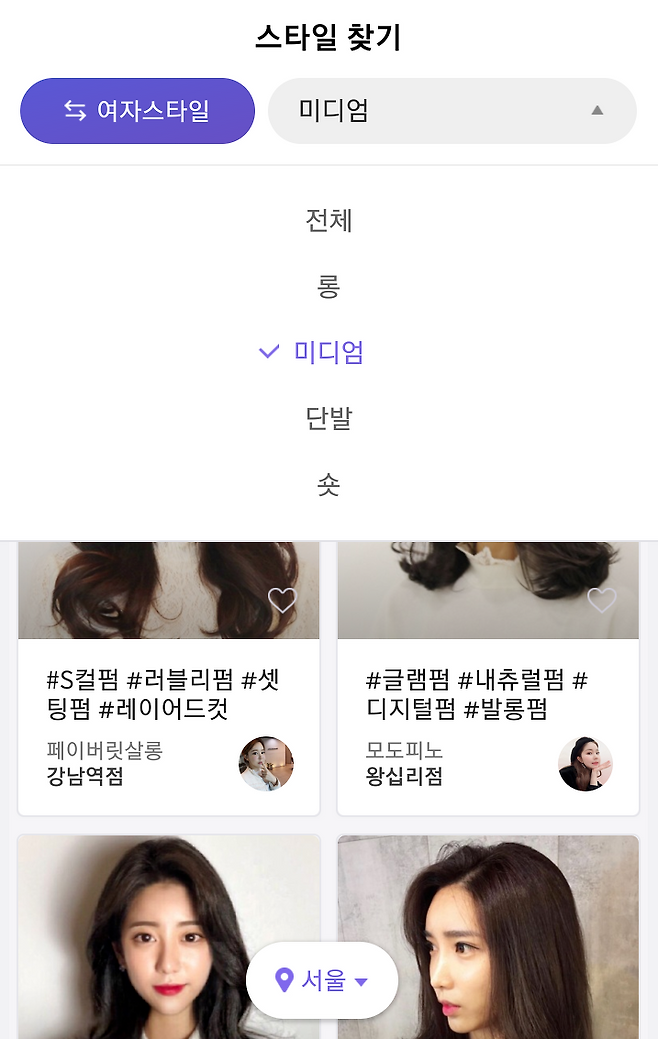Like the #S컬펌 #러블리펌 style card
Image resolution: width=658 pixels, height=1039 pixels.
[x=282, y=600]
